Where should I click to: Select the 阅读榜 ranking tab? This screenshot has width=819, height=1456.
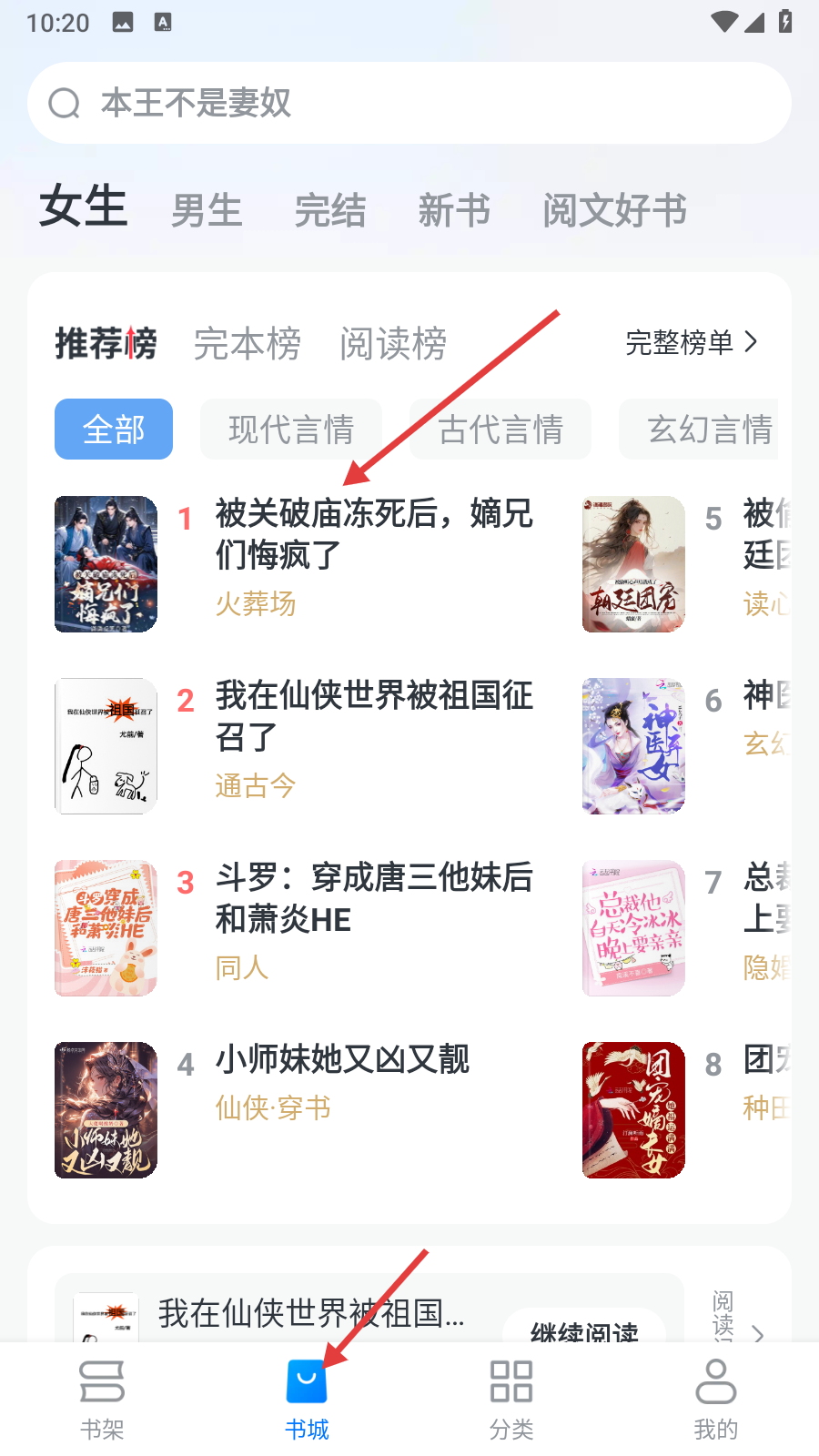click(x=393, y=344)
